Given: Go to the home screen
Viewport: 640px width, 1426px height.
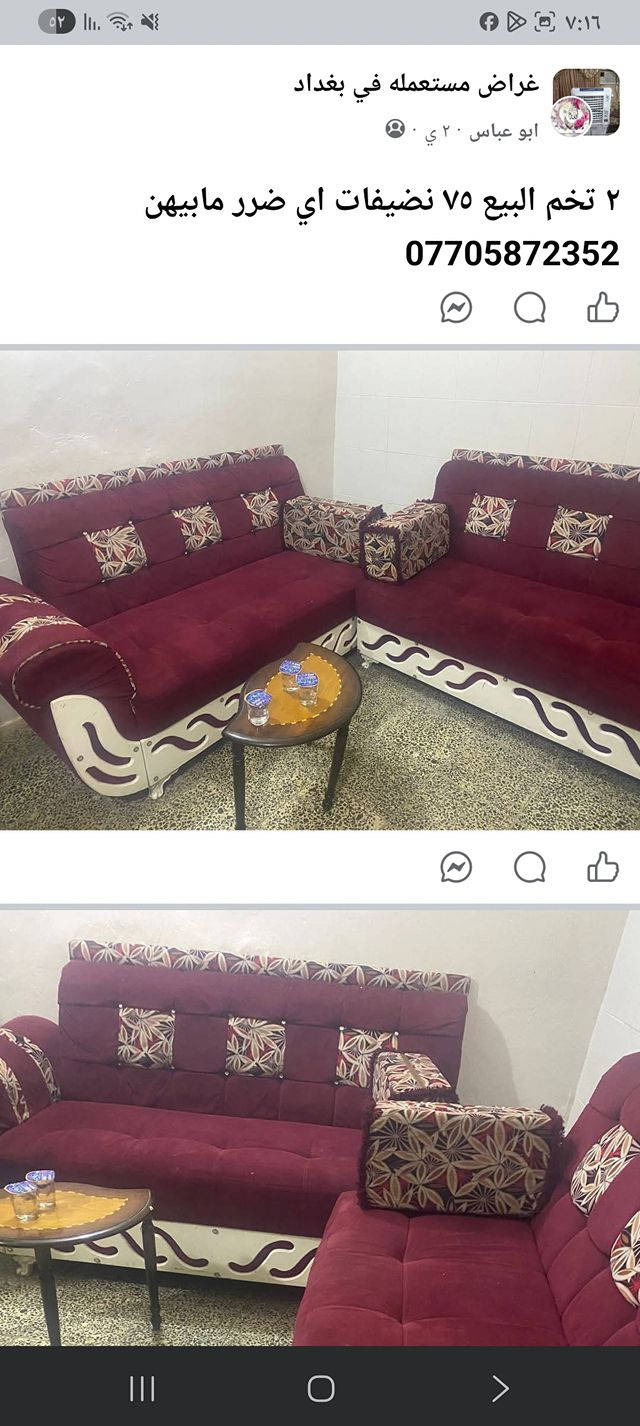Looking at the screenshot, I should point(320,1388).
